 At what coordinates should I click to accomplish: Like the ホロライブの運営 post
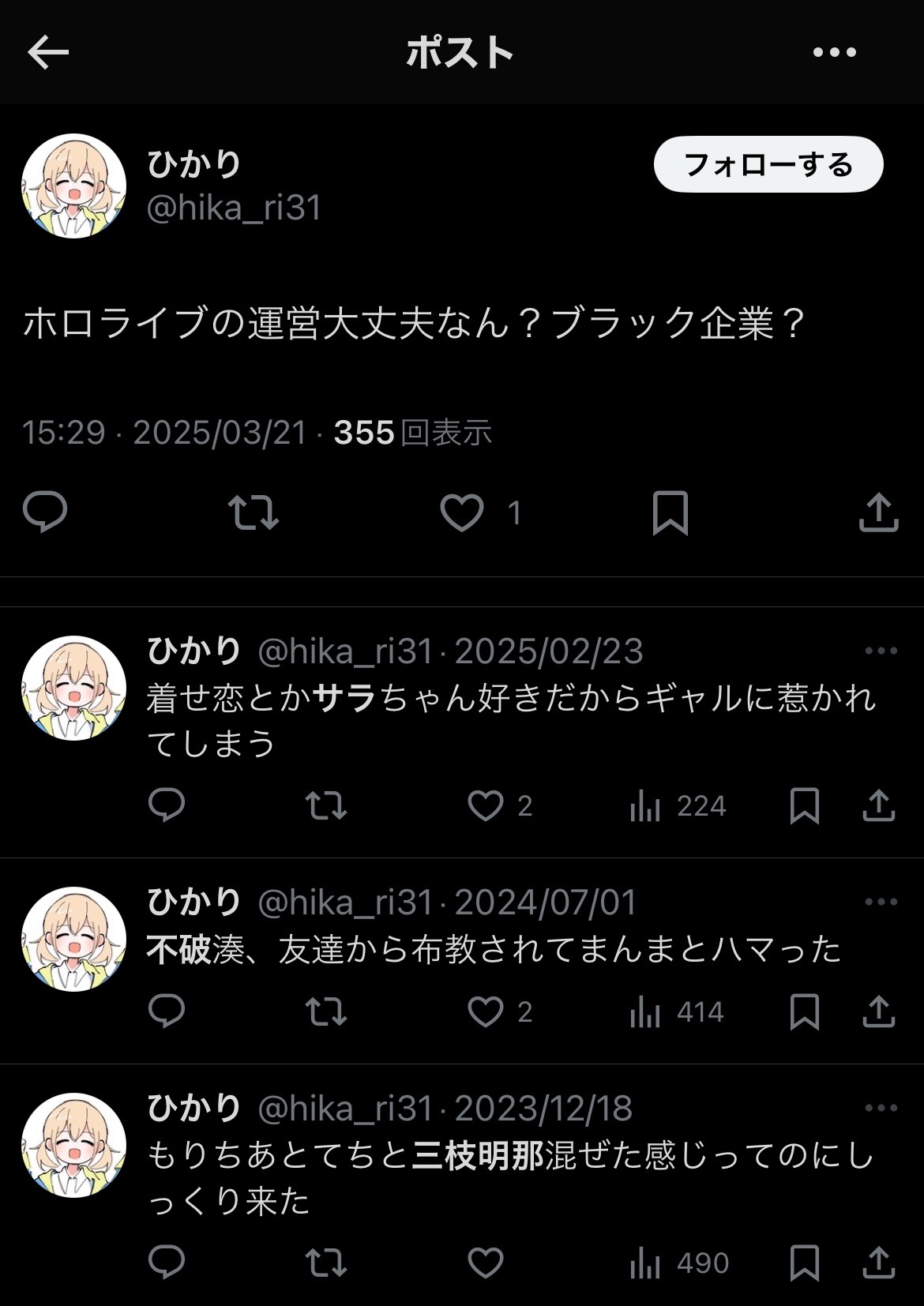tap(462, 512)
